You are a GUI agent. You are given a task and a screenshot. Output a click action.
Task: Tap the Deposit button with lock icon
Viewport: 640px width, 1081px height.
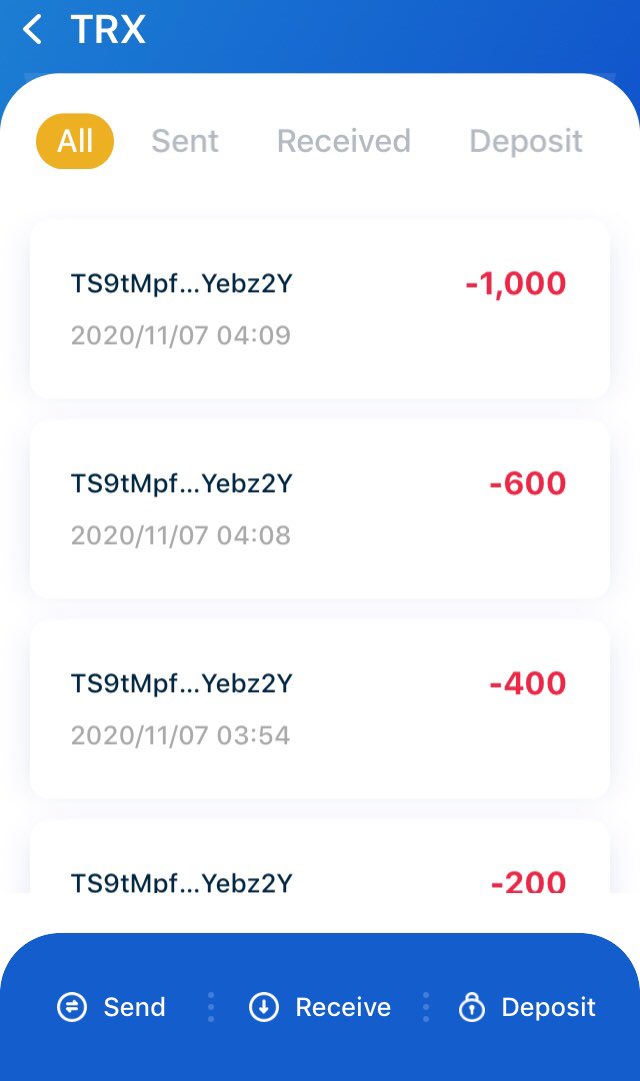[527, 1007]
